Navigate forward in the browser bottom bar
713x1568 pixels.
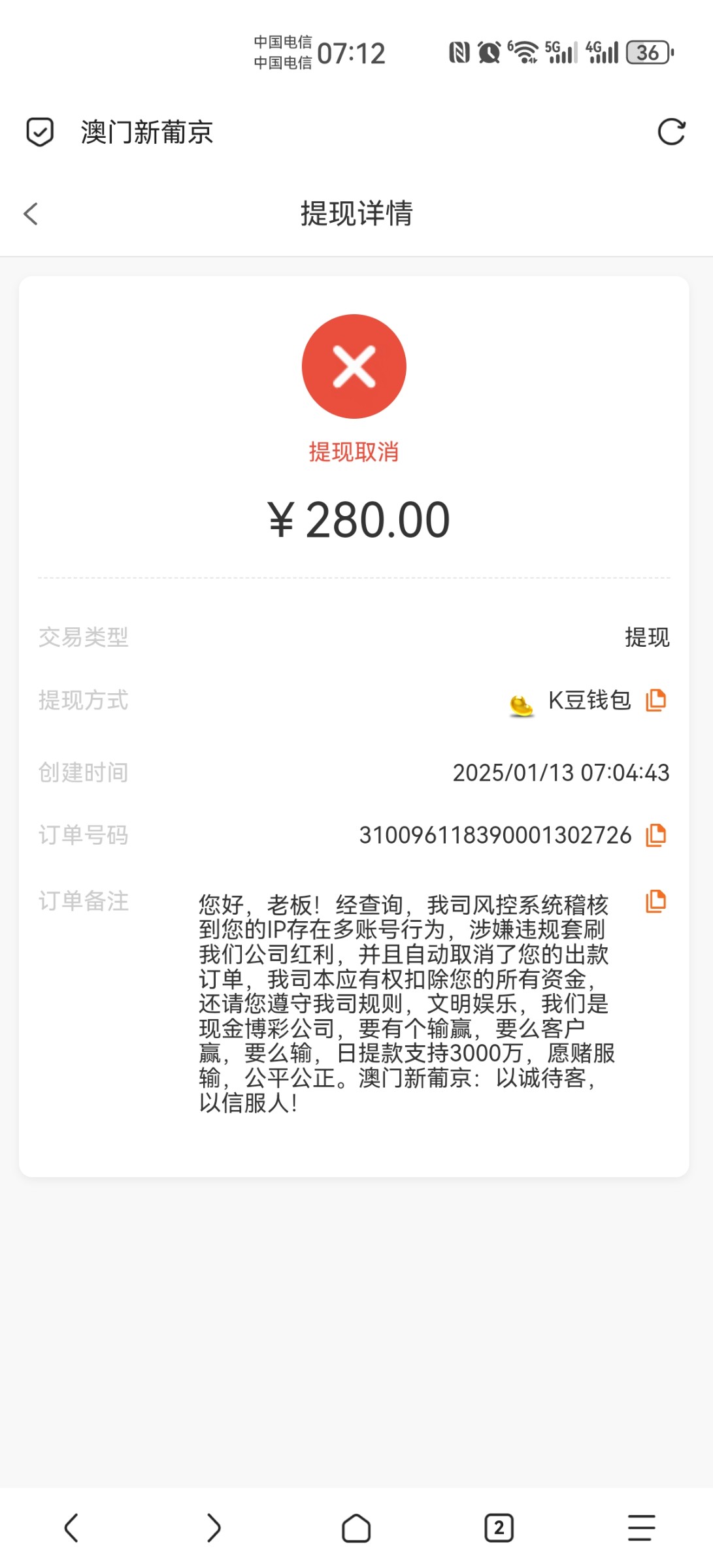[214, 1527]
